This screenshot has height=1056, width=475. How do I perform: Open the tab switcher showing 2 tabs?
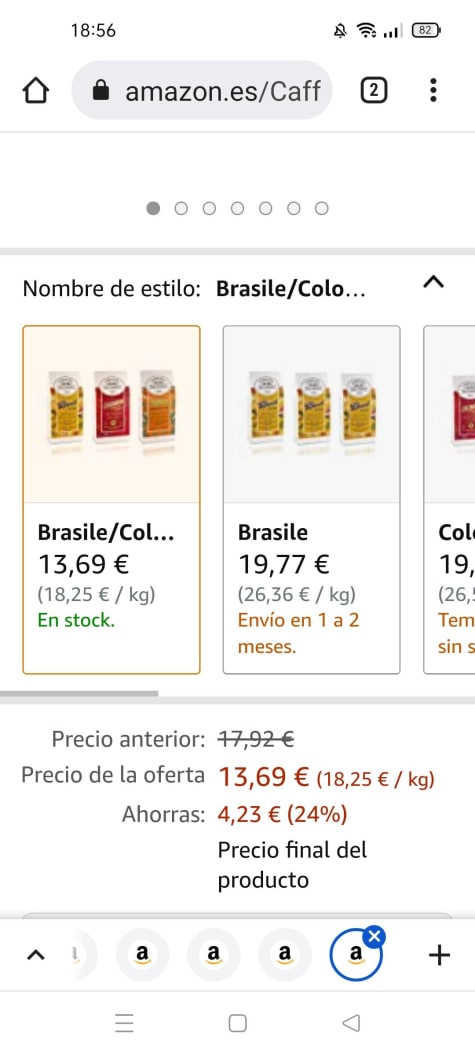[x=374, y=90]
